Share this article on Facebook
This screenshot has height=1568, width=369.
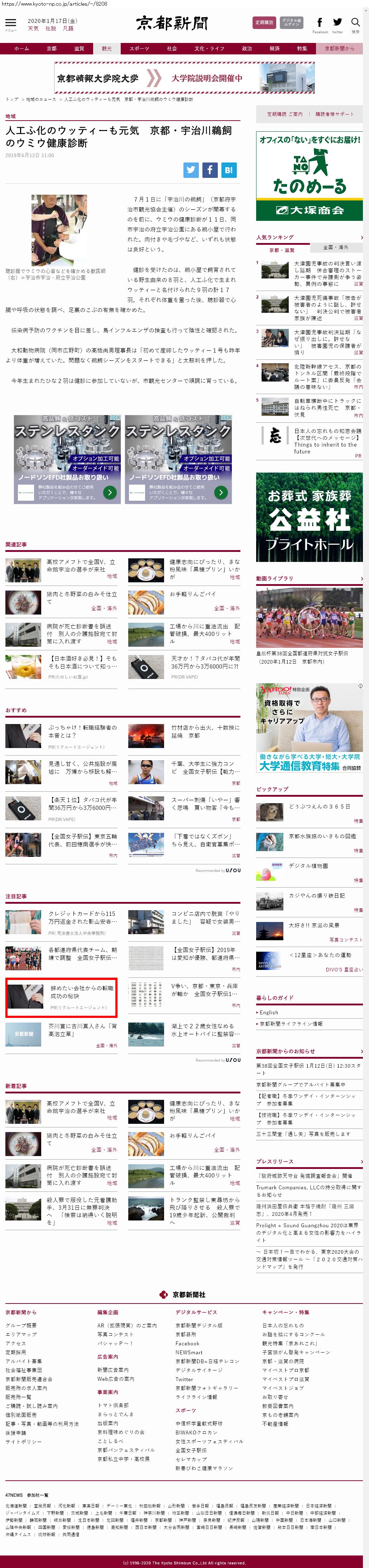click(210, 170)
